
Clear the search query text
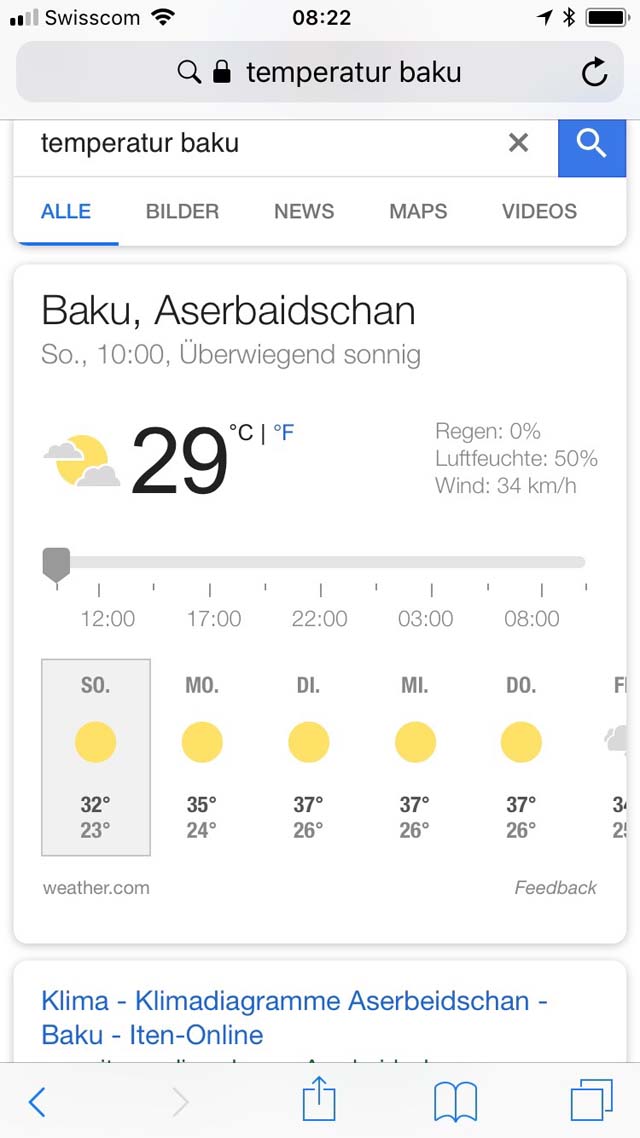point(518,143)
